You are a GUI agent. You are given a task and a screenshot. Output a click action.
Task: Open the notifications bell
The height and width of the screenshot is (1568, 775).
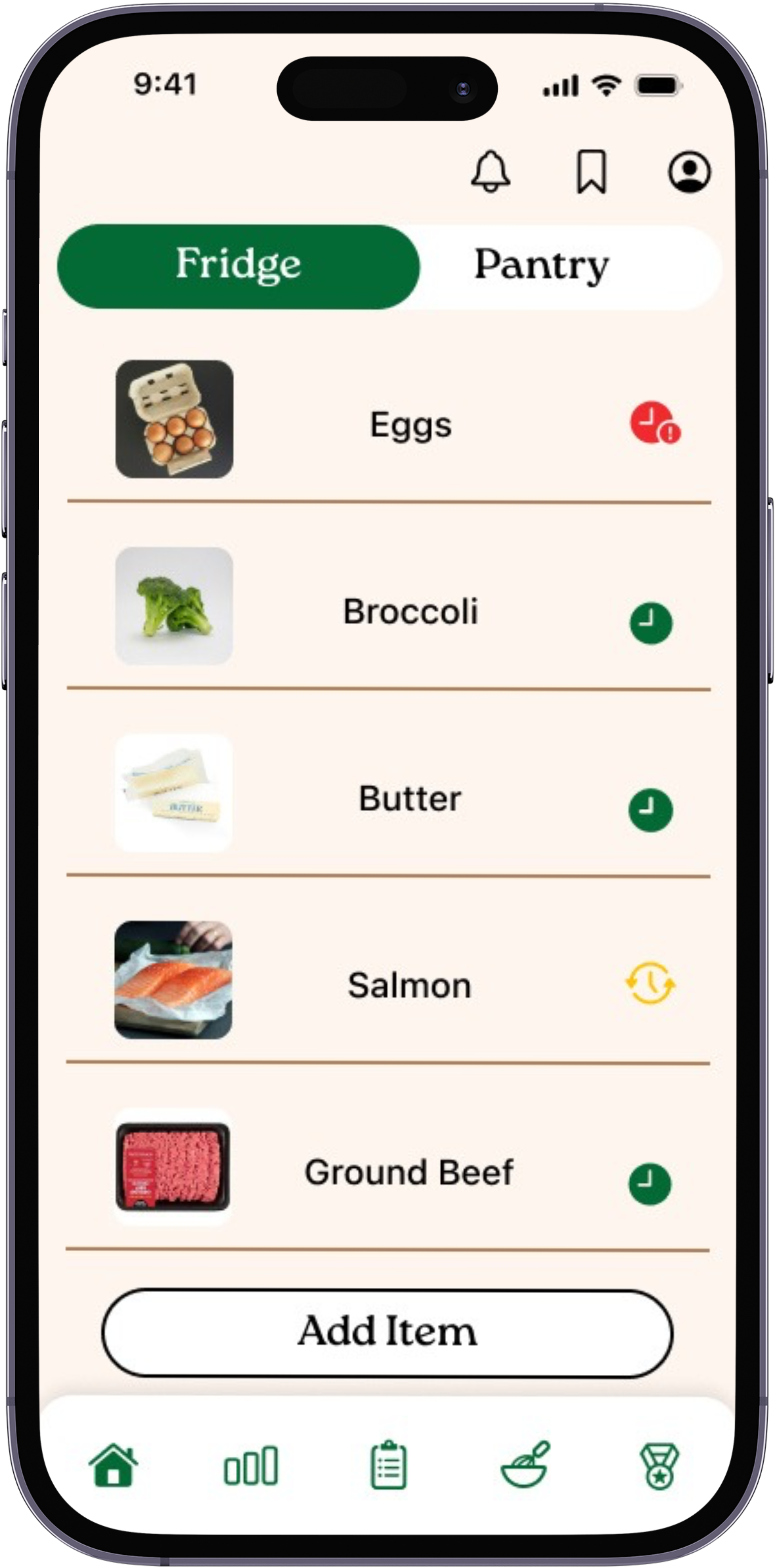click(x=490, y=172)
